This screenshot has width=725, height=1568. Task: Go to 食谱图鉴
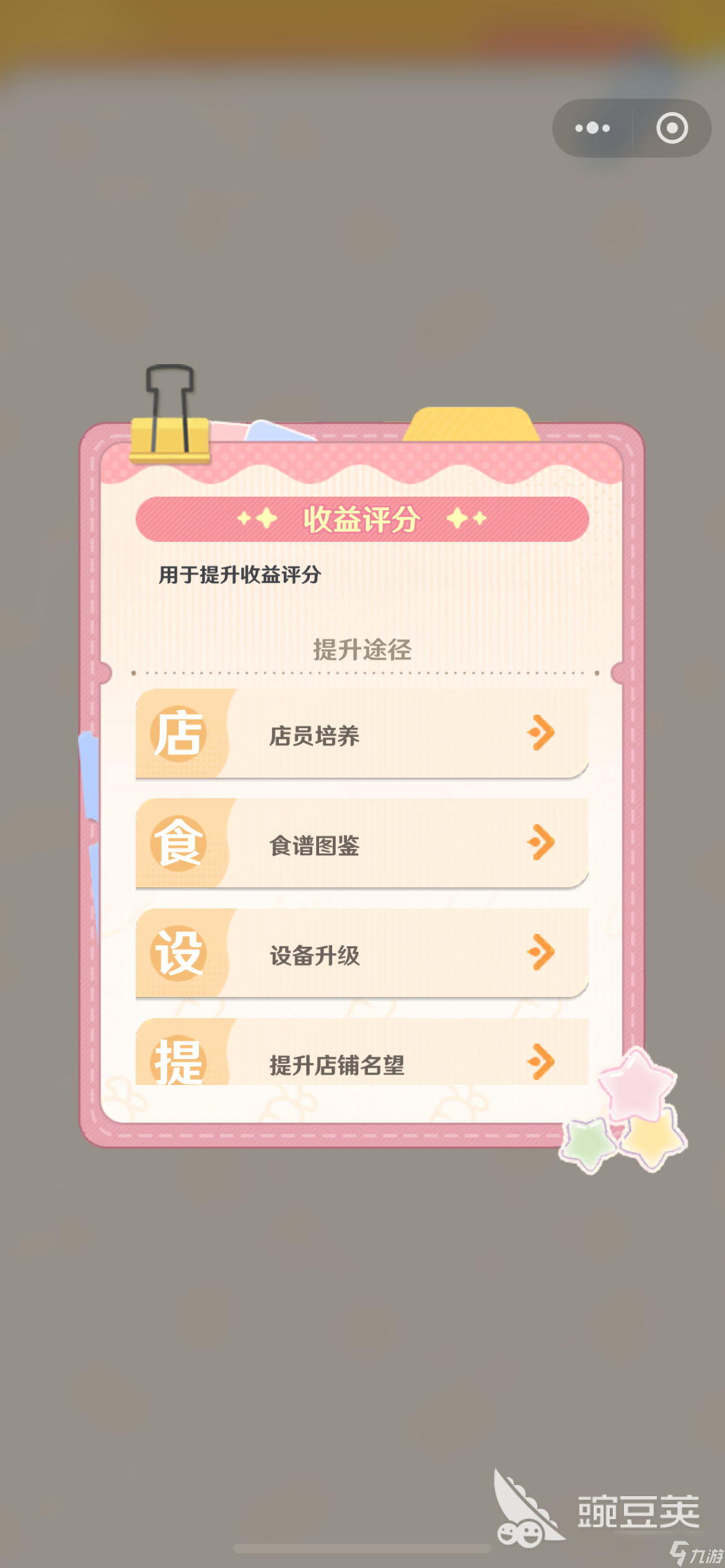(x=362, y=843)
